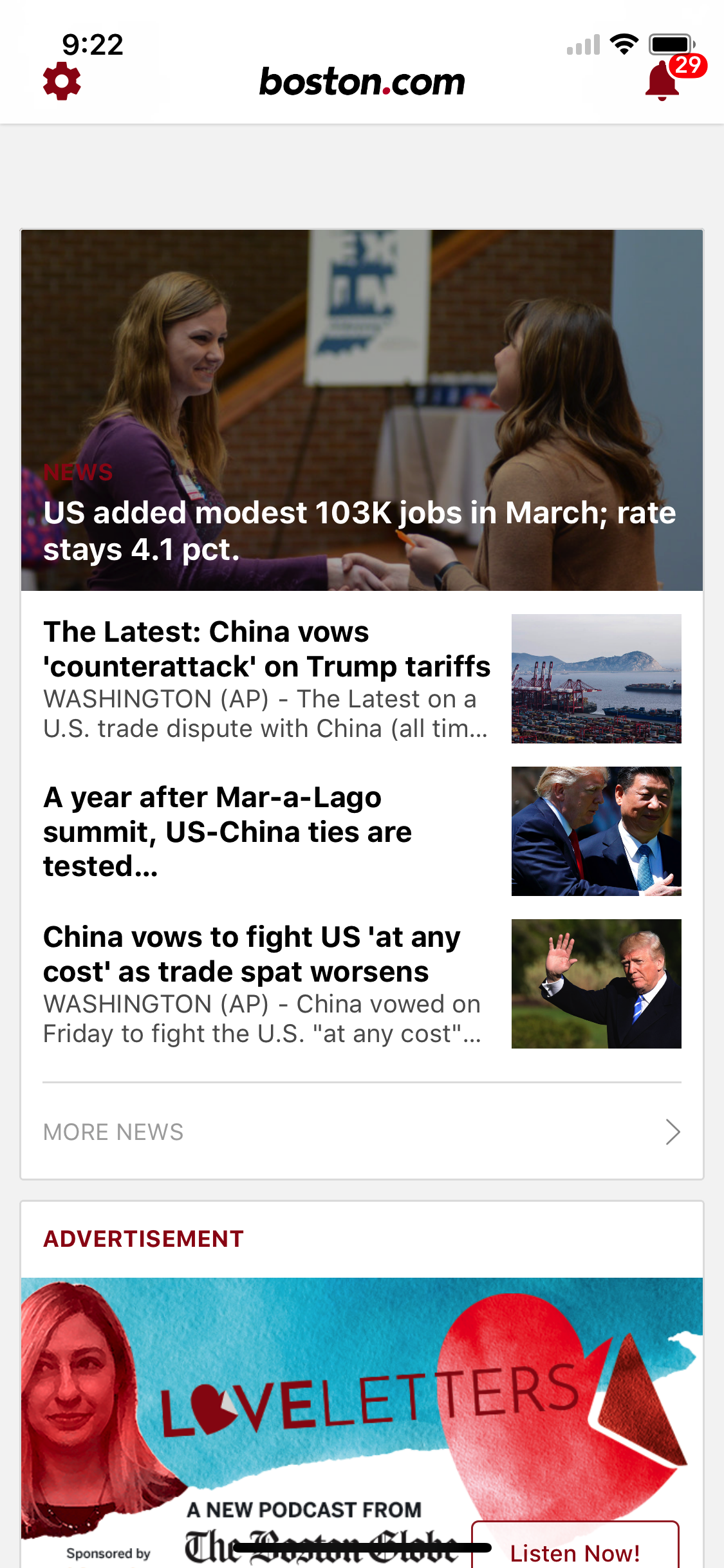The image size is (724, 1568).
Task: Select the ADVERTISEMENT section header
Action: coord(143,1237)
